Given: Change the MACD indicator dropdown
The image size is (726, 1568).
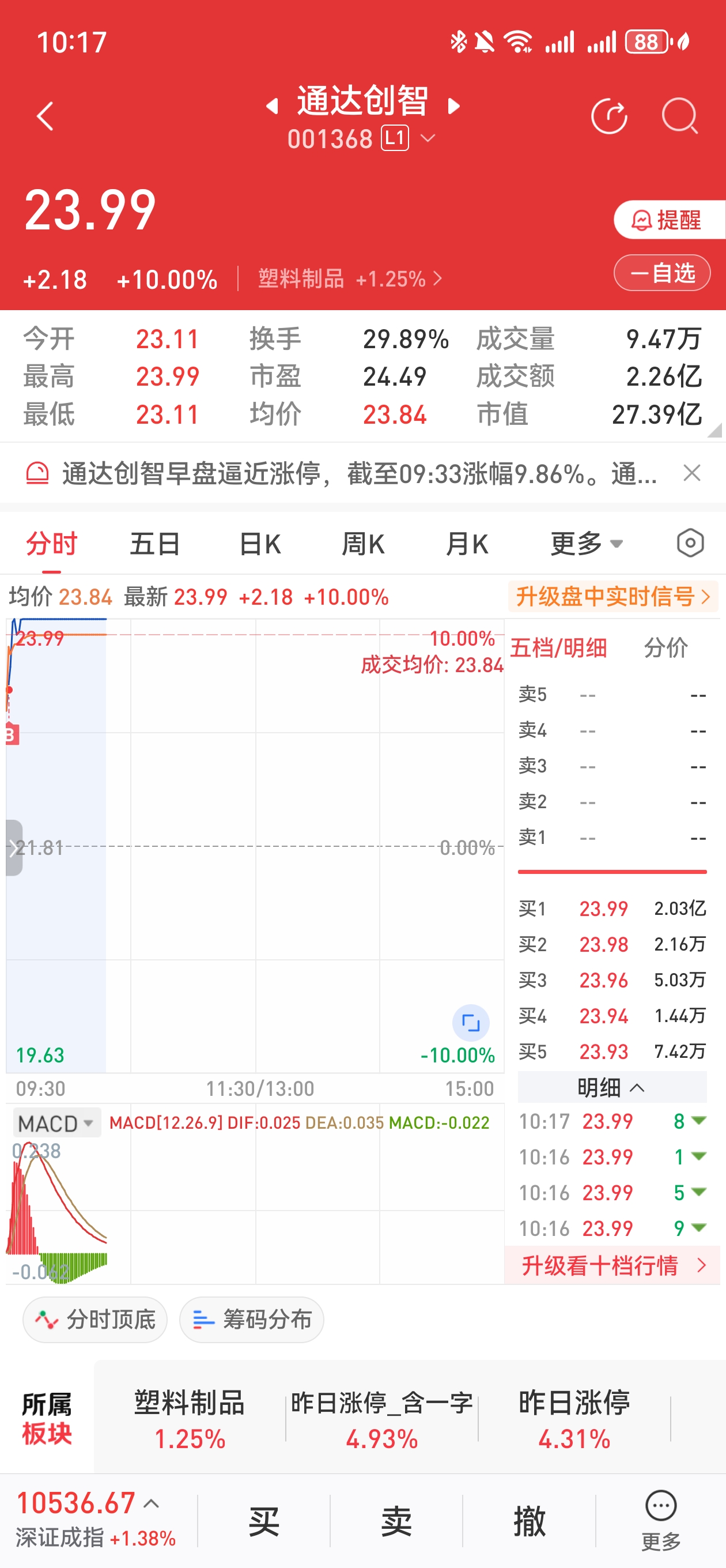Looking at the screenshot, I should click(x=56, y=1123).
